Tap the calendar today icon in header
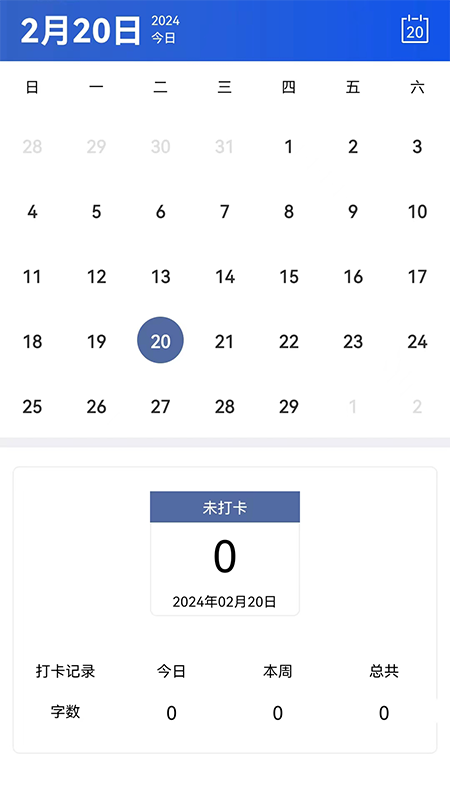Screen dimensions: 450x800 coord(415,29)
